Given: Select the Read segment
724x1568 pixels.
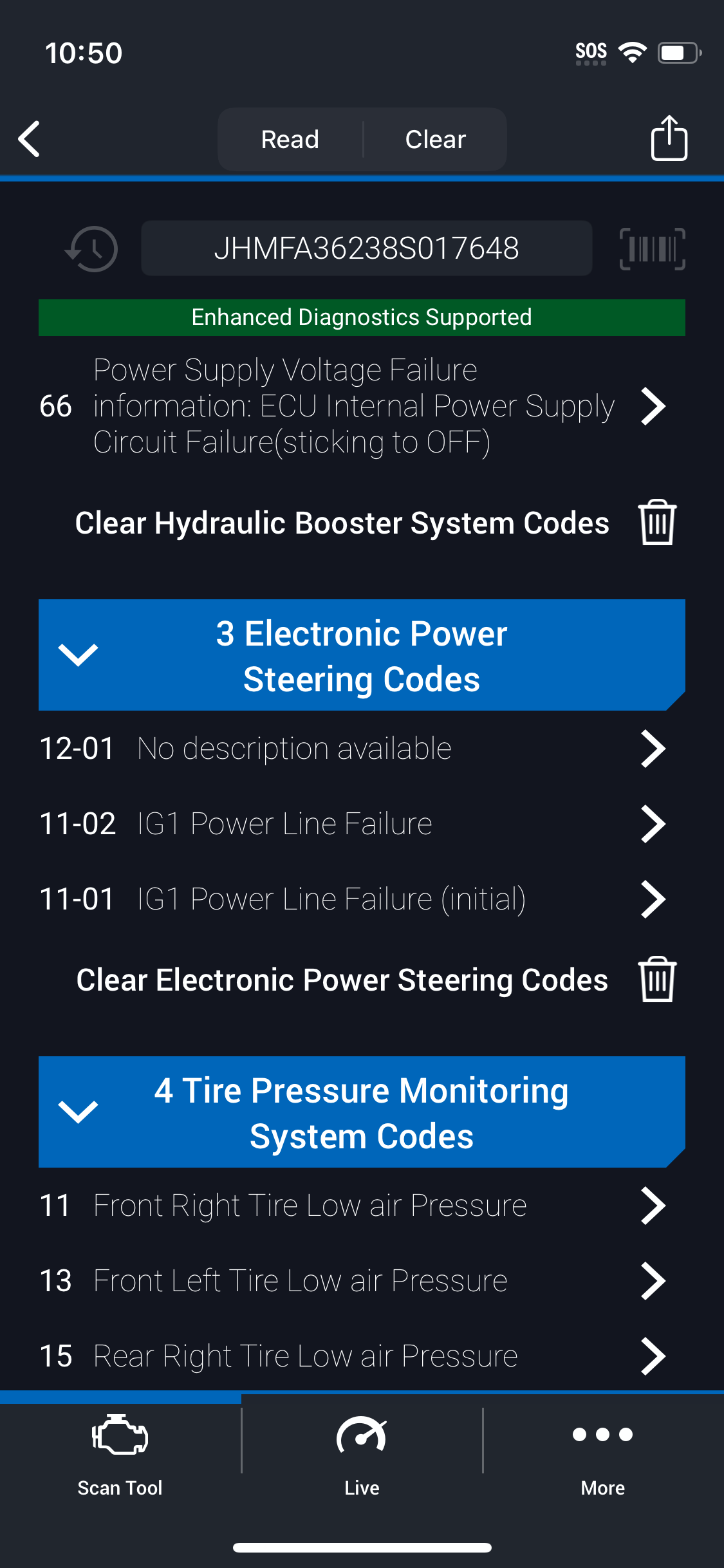Looking at the screenshot, I should coord(290,139).
